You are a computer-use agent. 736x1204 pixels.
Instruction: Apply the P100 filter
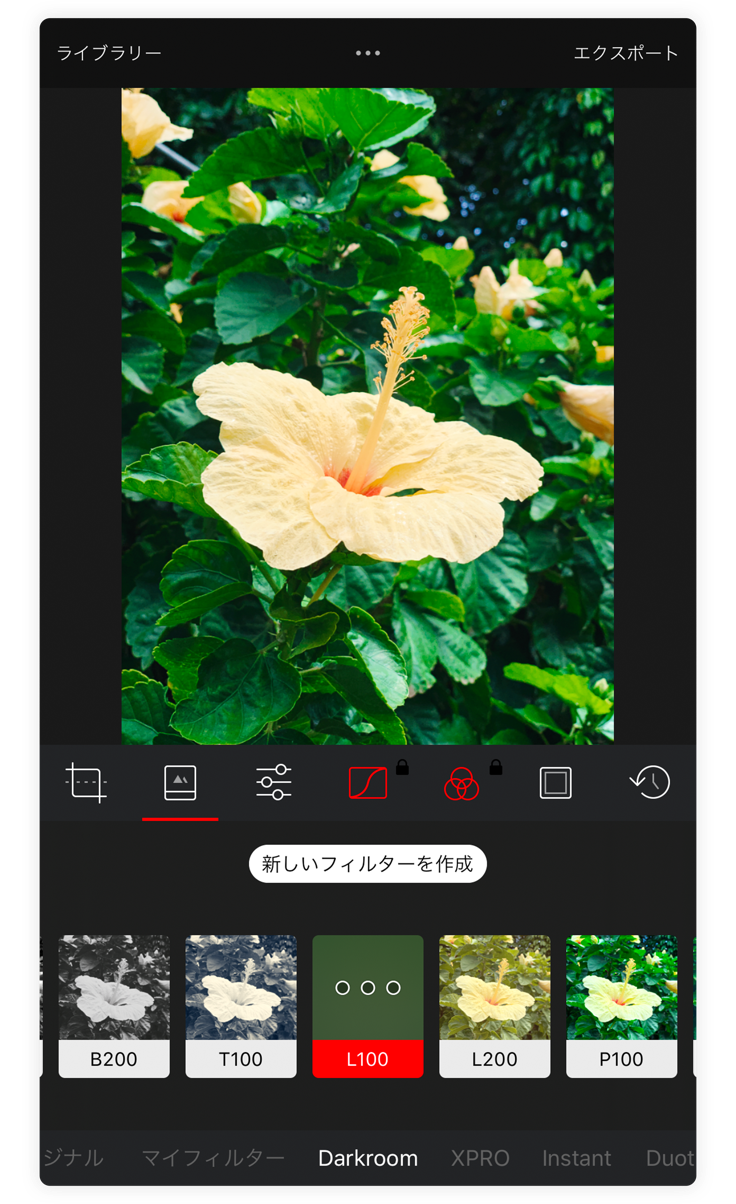[621, 1005]
